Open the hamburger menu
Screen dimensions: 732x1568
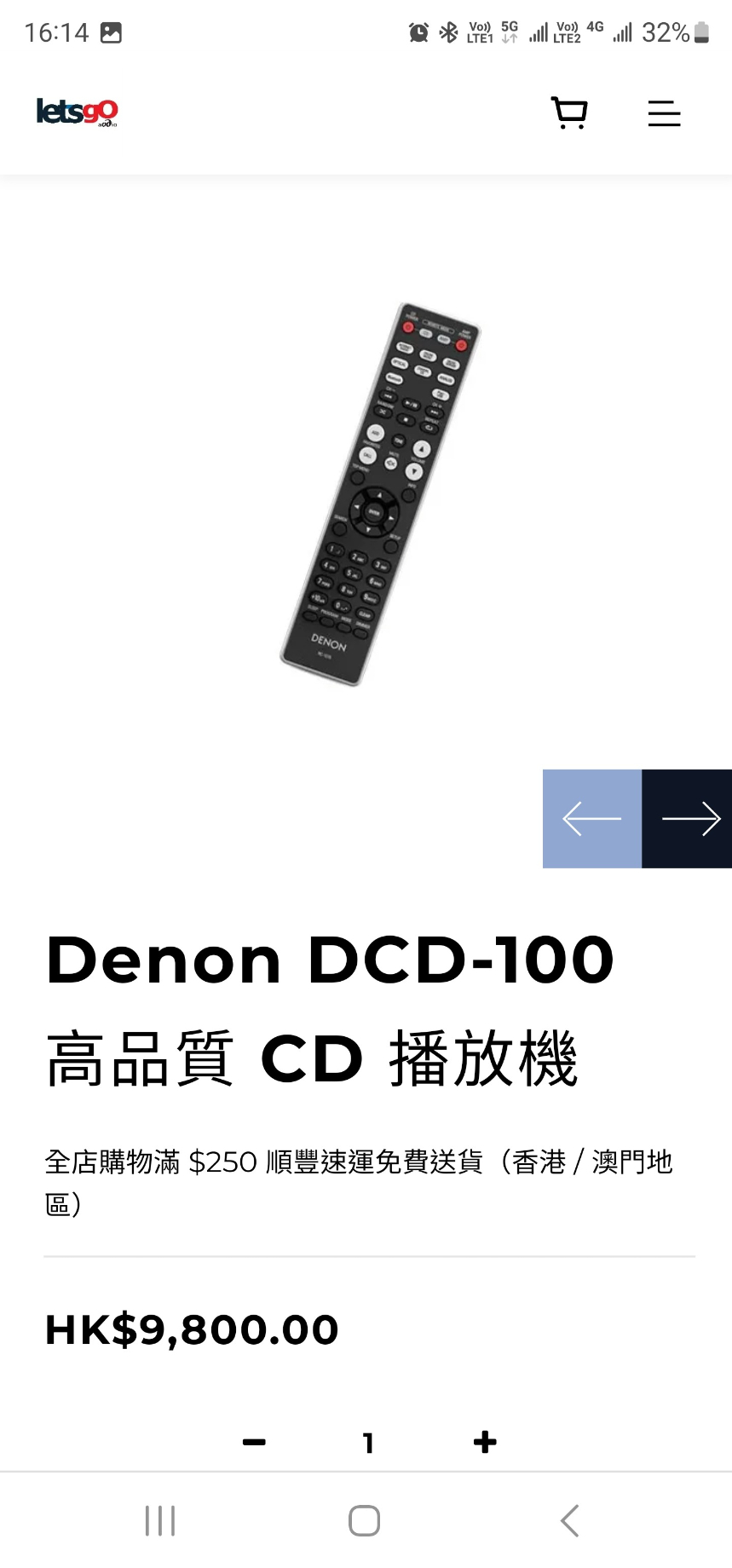pyautogui.click(x=664, y=113)
